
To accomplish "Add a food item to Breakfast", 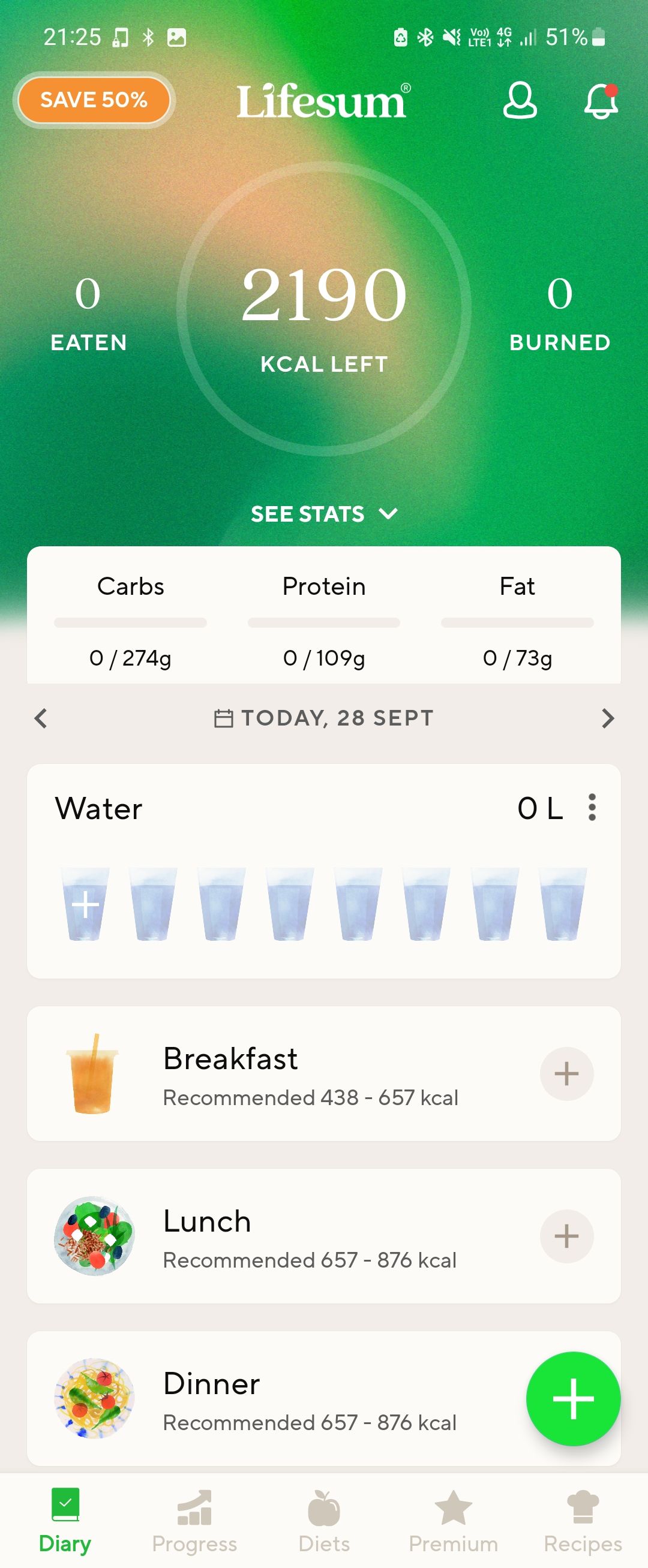I will pyautogui.click(x=566, y=1073).
